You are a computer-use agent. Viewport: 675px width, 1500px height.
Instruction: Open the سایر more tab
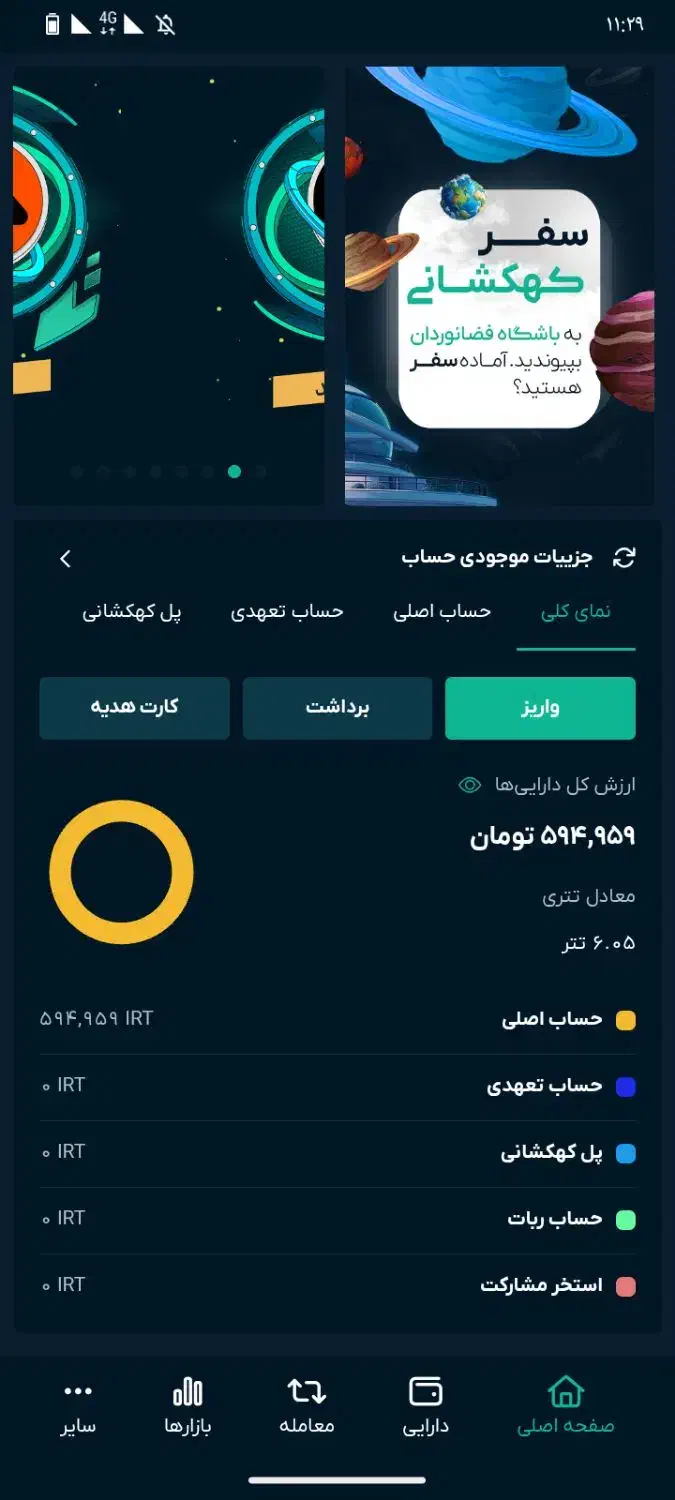point(78,1405)
